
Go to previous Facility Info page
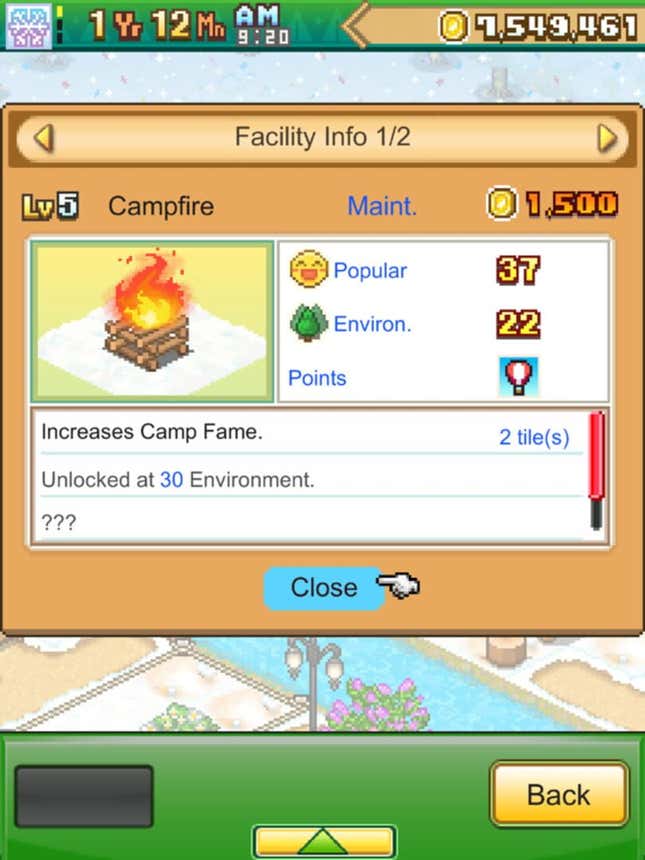coord(43,138)
